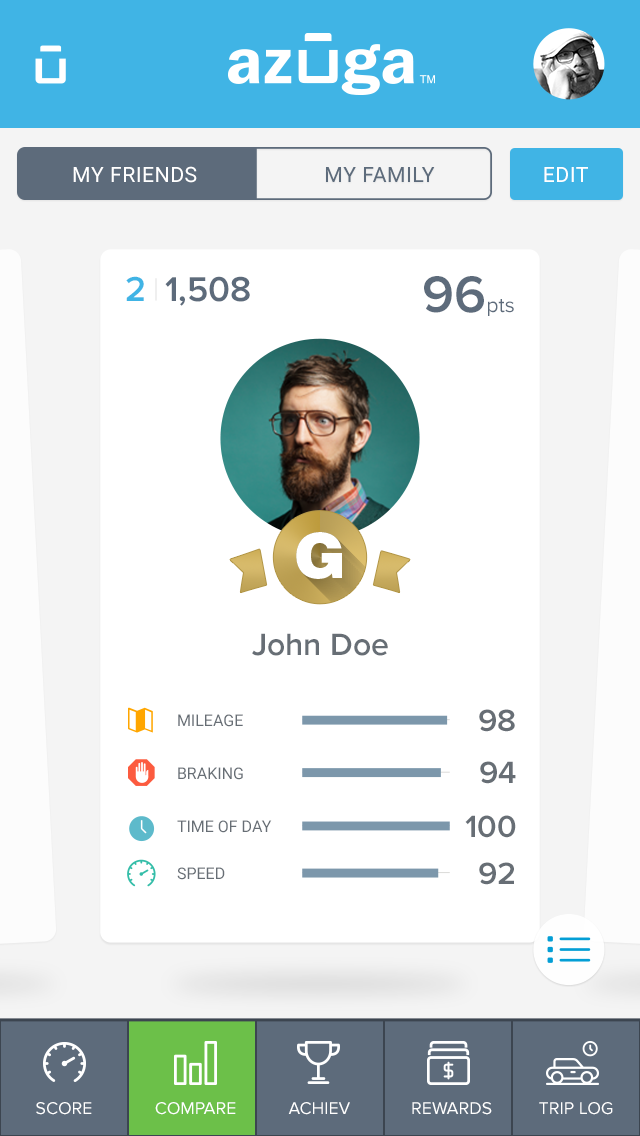640x1136 pixels.
Task: Switch to the Rewards tab
Action: click(x=448, y=1078)
